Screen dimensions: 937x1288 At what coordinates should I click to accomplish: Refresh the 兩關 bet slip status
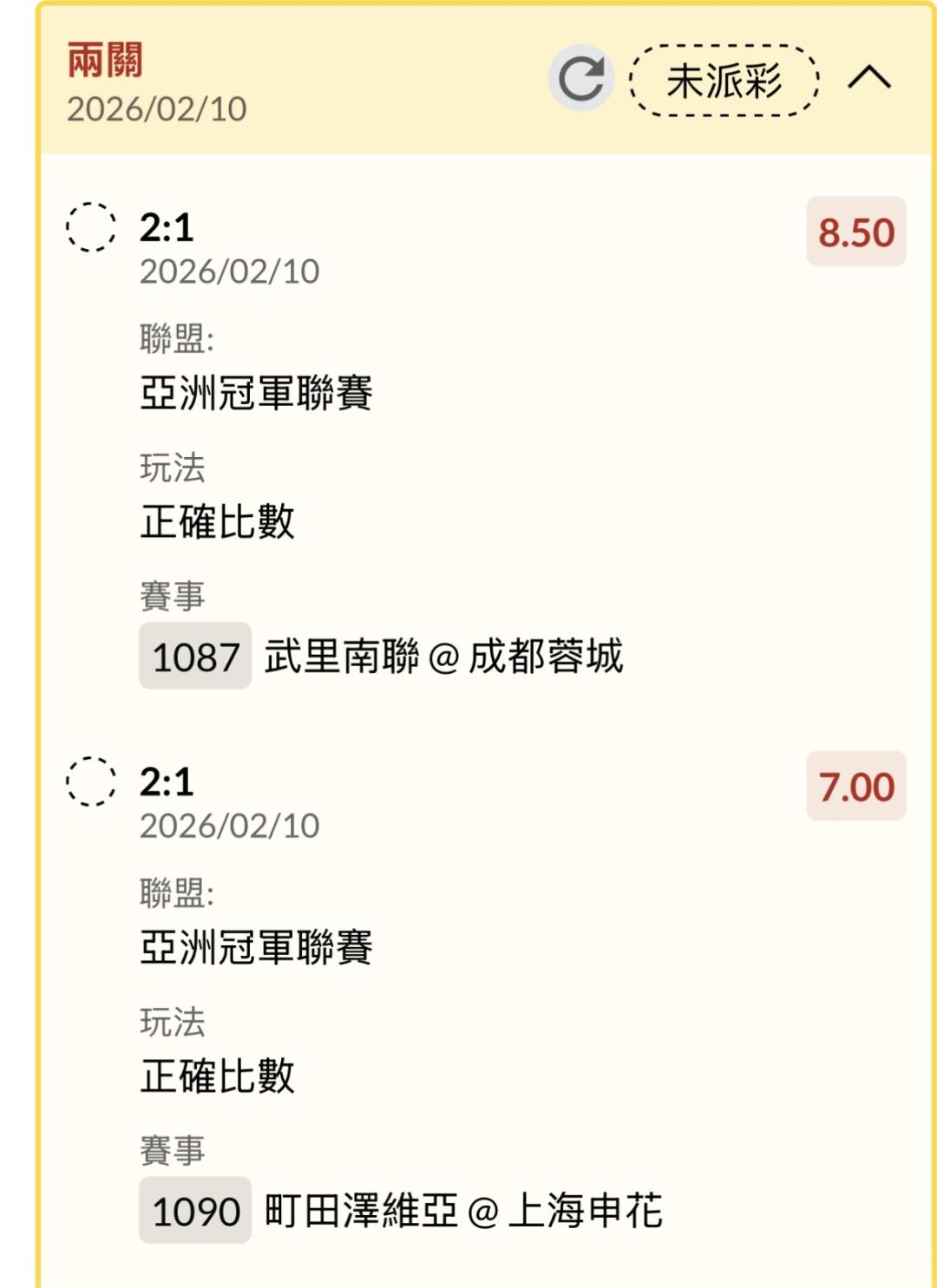point(581,79)
